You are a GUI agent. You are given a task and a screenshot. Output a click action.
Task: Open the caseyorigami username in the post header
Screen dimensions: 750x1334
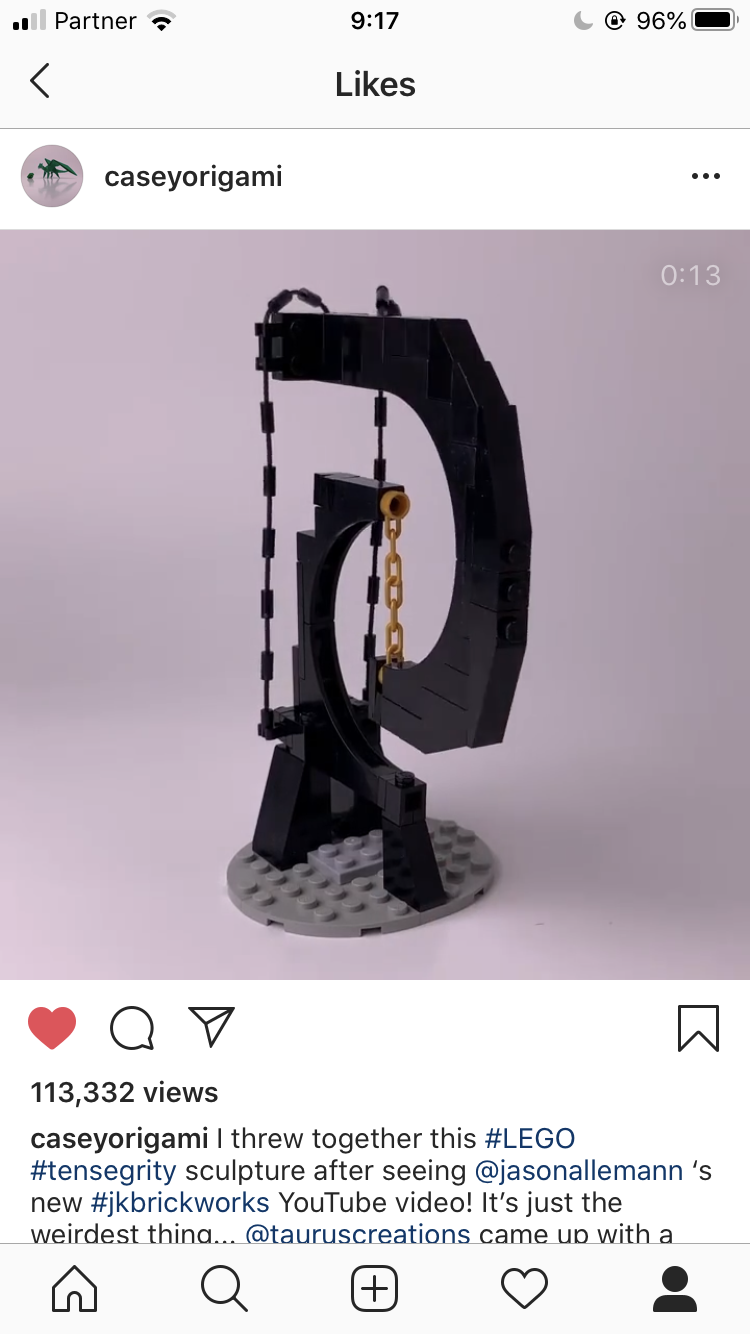click(193, 177)
